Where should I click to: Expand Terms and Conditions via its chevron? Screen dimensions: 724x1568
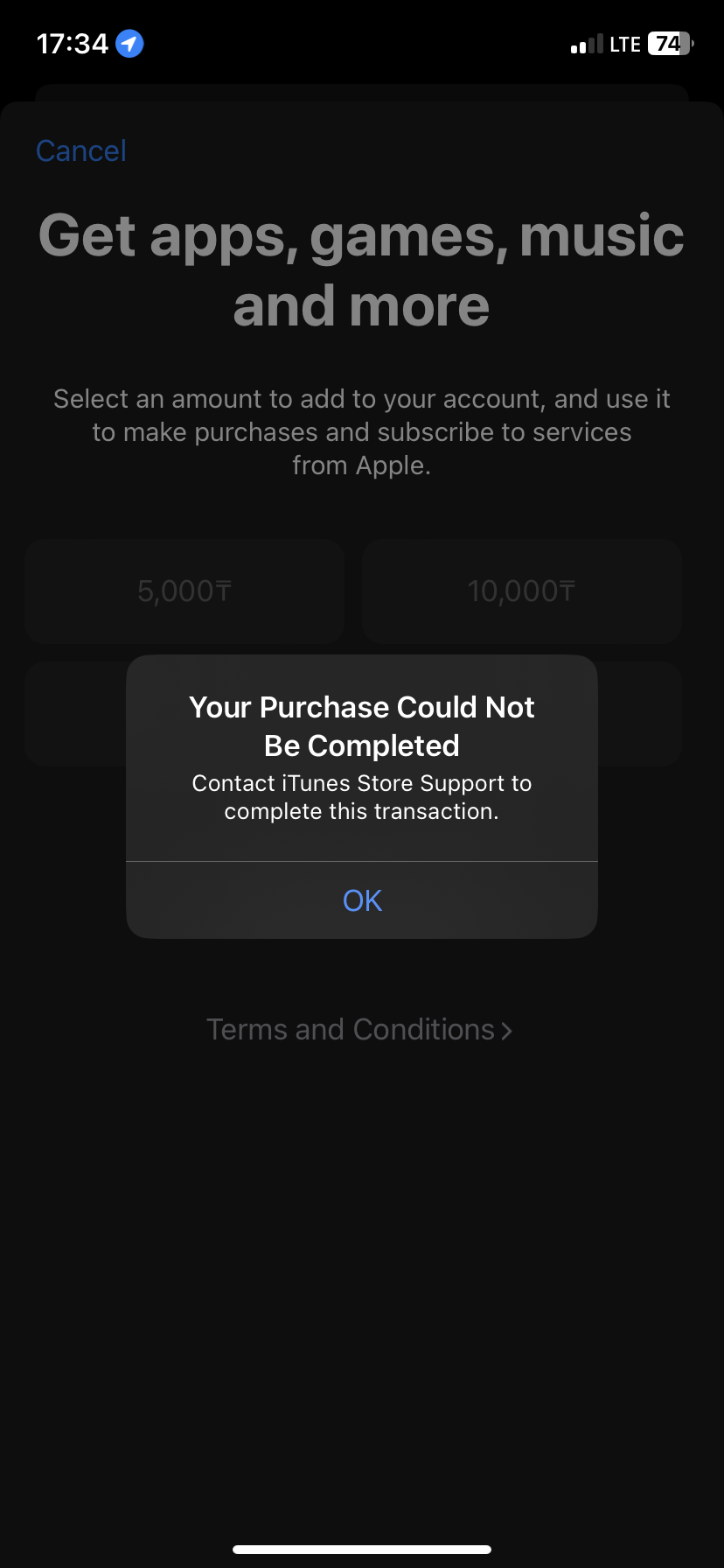pyautogui.click(x=507, y=1032)
